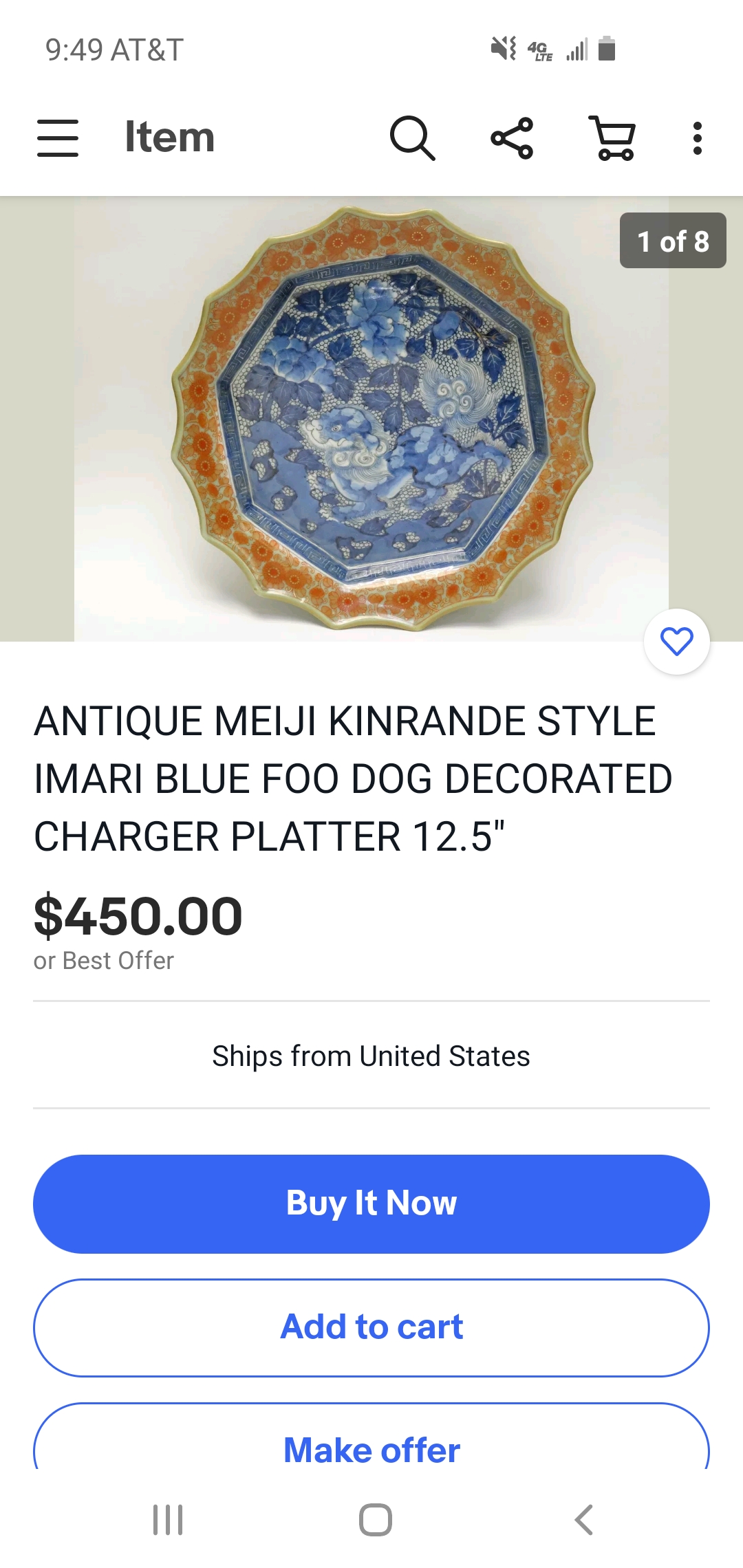
Task: Open the overflow menu
Action: click(x=697, y=138)
